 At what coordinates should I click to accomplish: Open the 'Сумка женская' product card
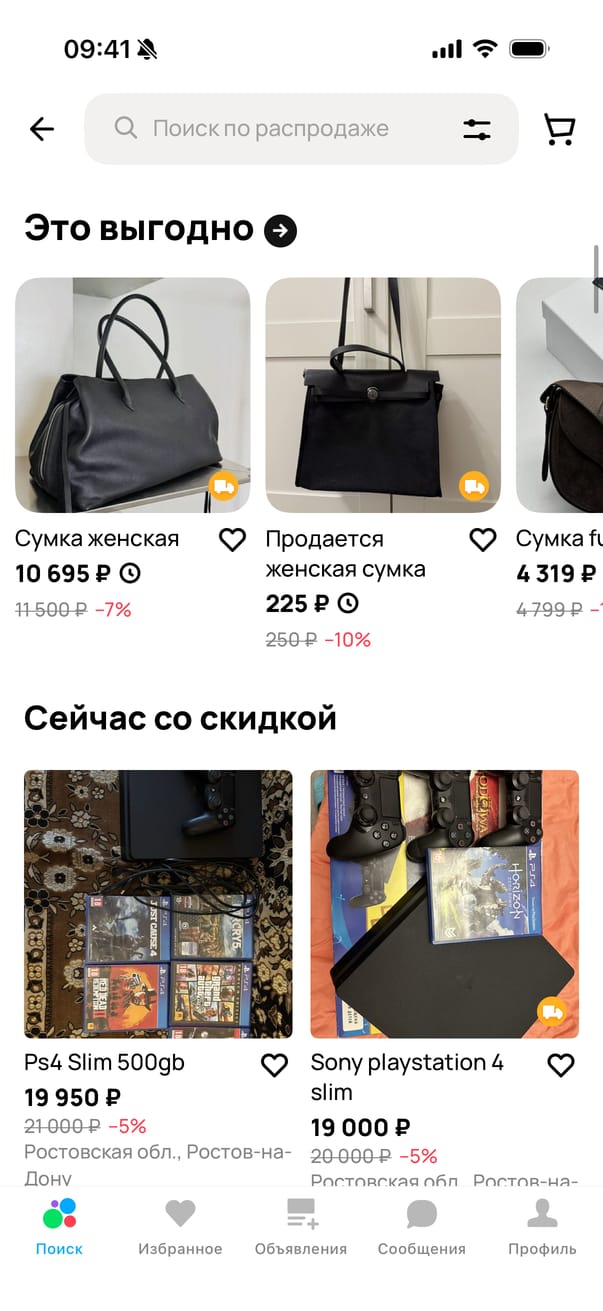[132, 395]
